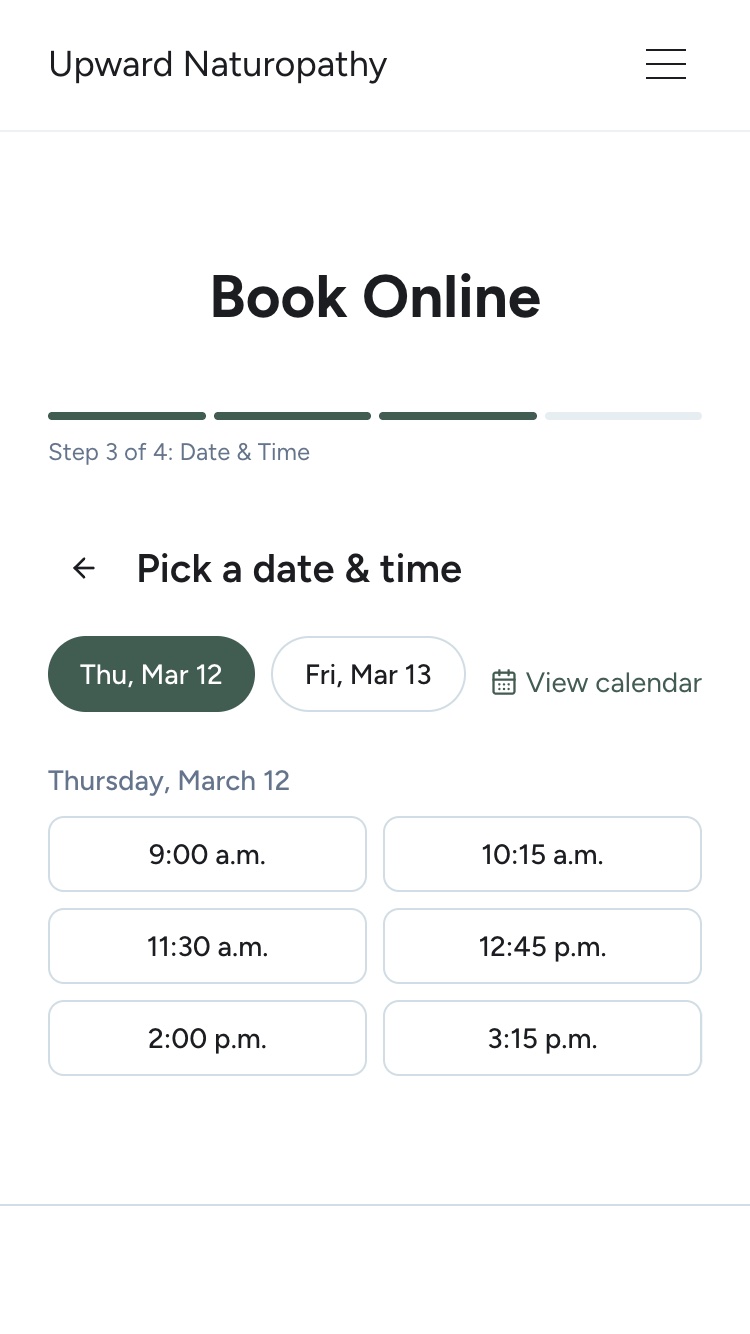Open the hamburger navigation menu
Screen dimensions: 750x1334
666,64
